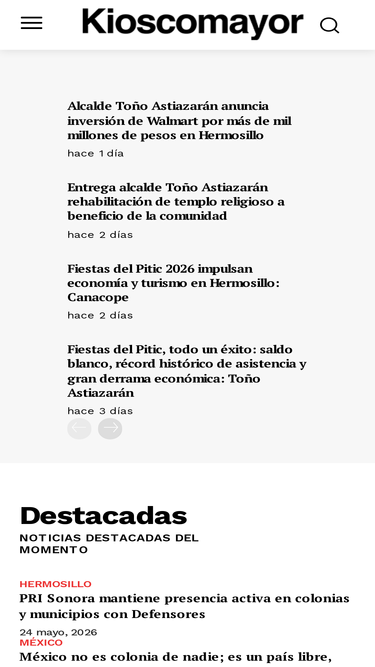Read PRI Sonora Defensores article
The image size is (375, 667).
pyautogui.click(x=184, y=606)
